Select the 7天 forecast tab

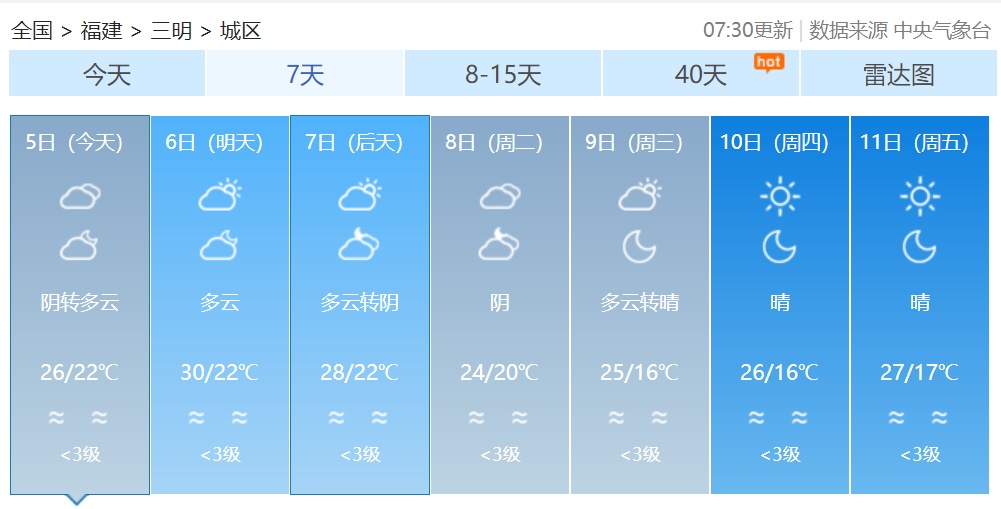click(305, 74)
